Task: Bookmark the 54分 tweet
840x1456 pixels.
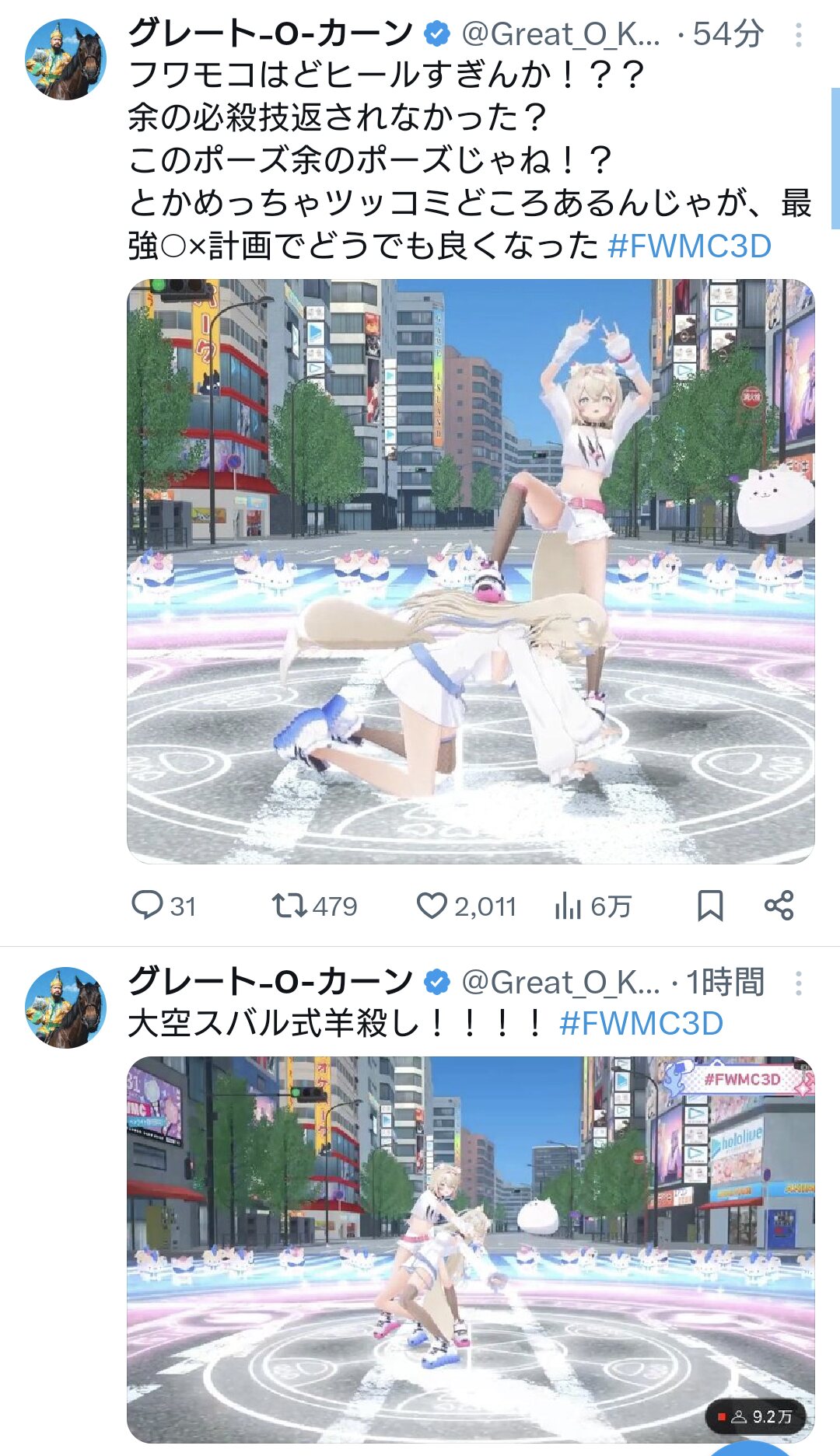Action: [x=709, y=906]
